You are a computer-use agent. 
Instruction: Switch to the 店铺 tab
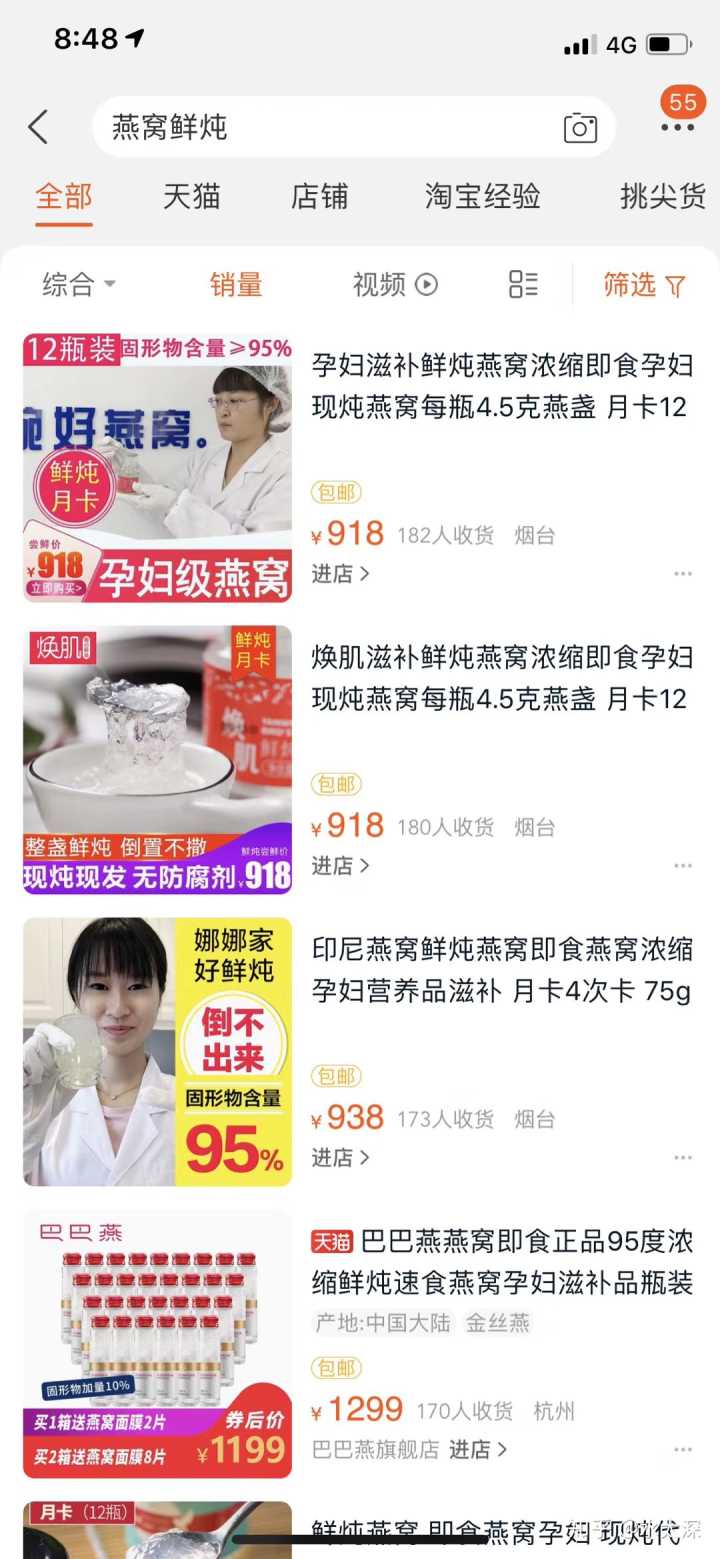320,196
